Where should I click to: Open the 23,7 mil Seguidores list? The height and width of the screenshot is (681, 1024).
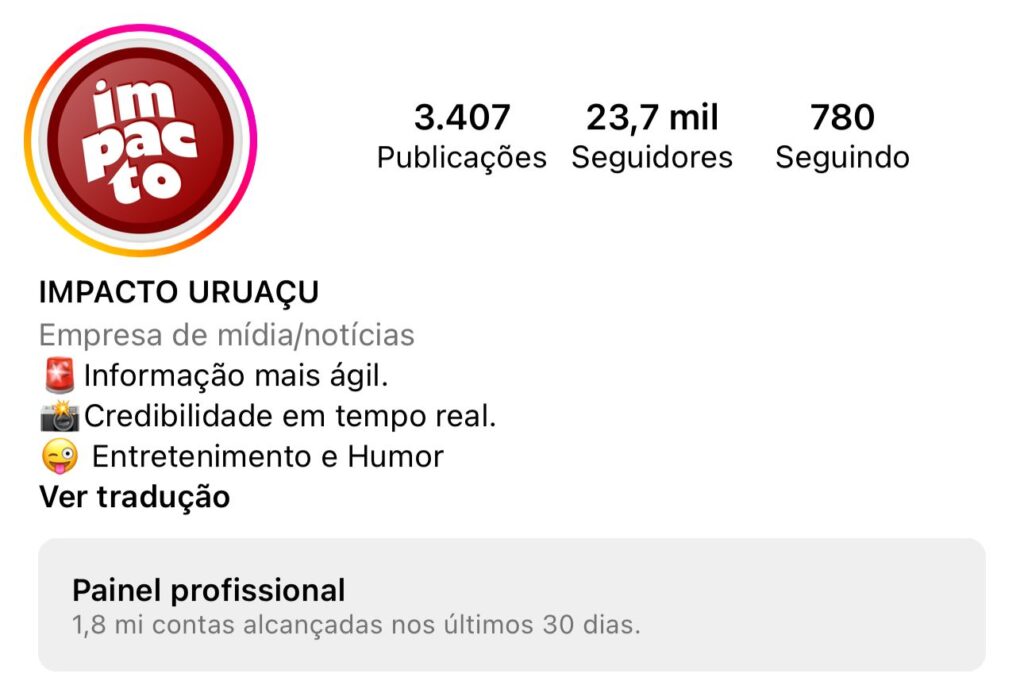[x=652, y=137]
